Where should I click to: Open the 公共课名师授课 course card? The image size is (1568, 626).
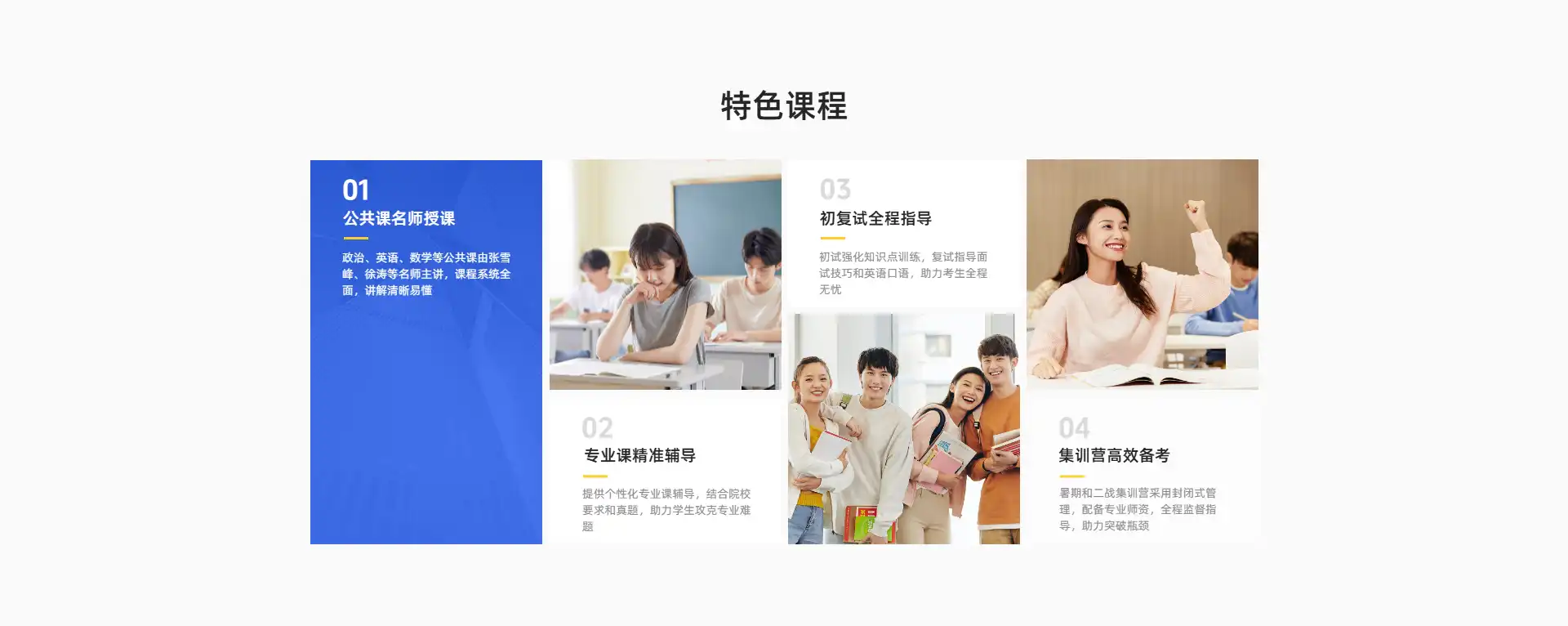399,218
